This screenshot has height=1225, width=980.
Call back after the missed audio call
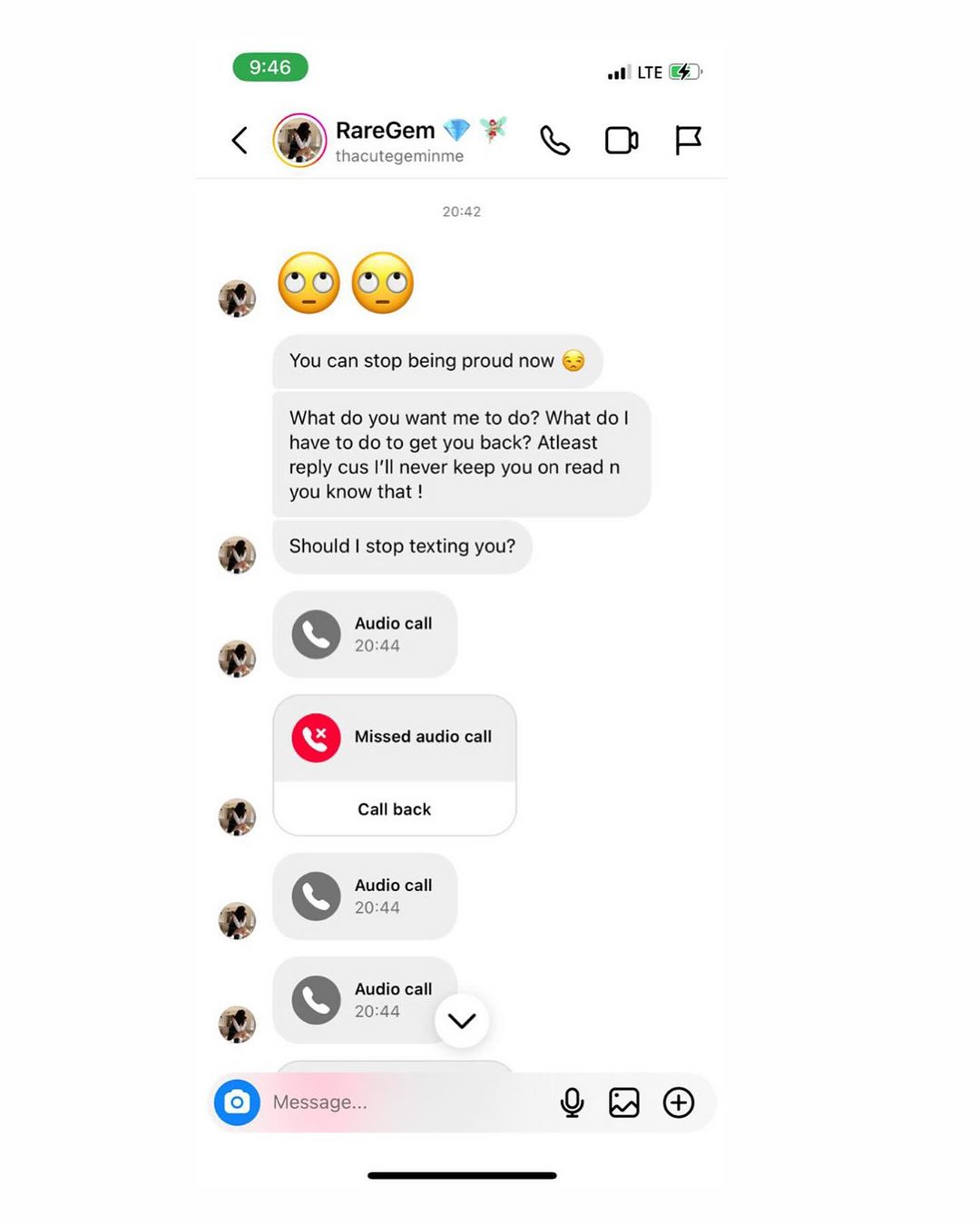(394, 808)
